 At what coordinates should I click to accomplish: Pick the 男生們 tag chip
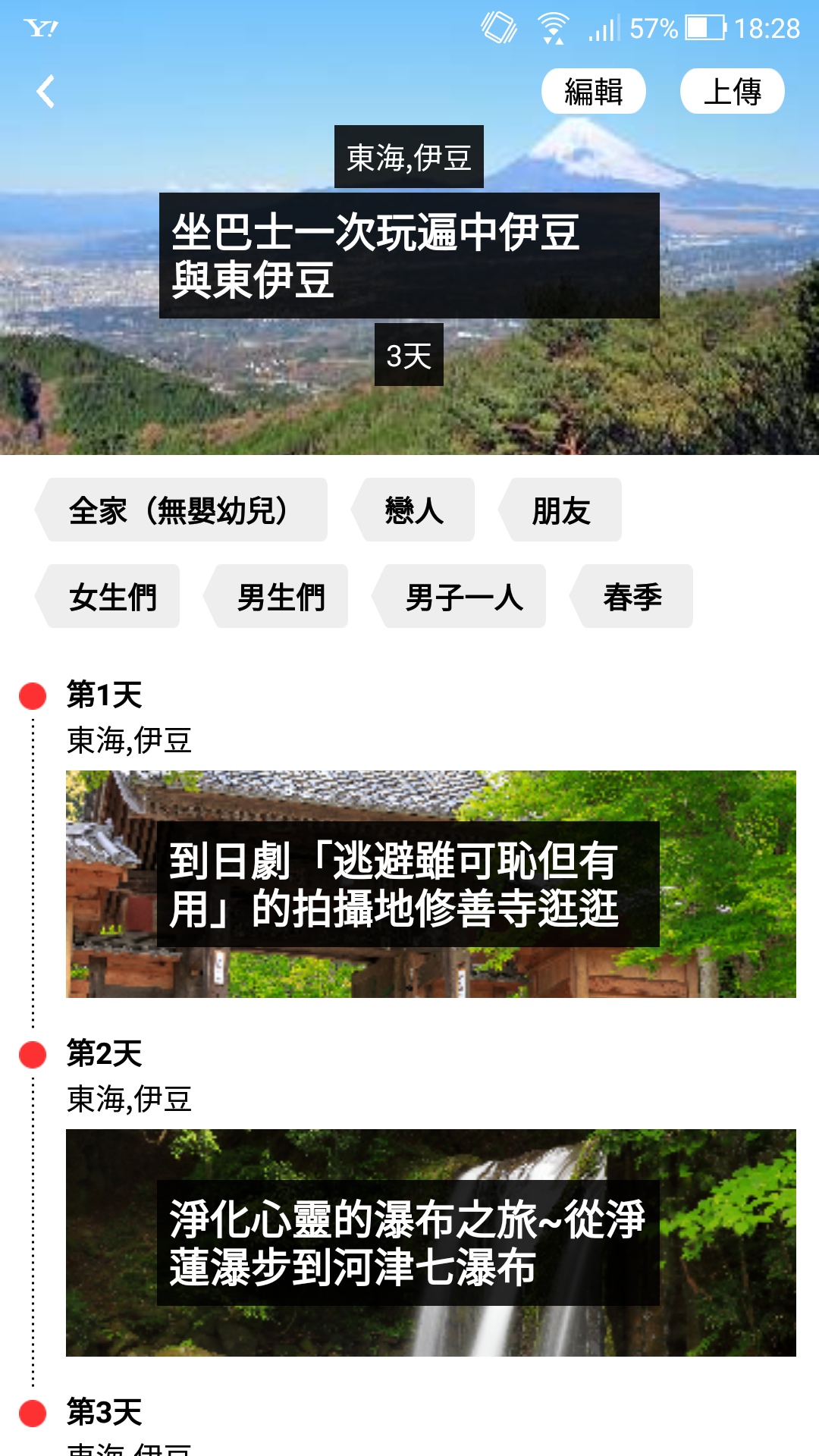click(279, 597)
